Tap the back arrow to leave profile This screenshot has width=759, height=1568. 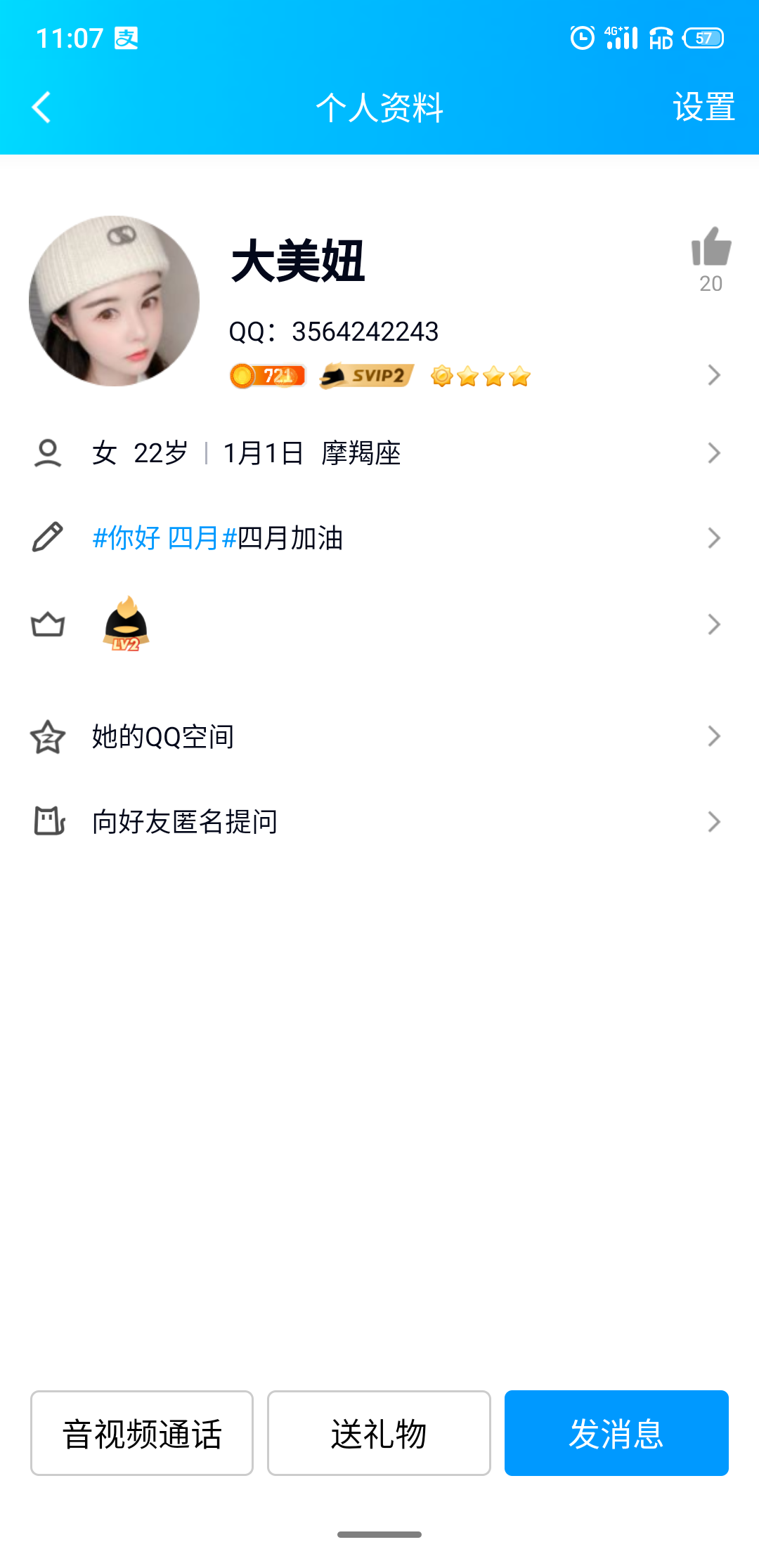(x=40, y=107)
